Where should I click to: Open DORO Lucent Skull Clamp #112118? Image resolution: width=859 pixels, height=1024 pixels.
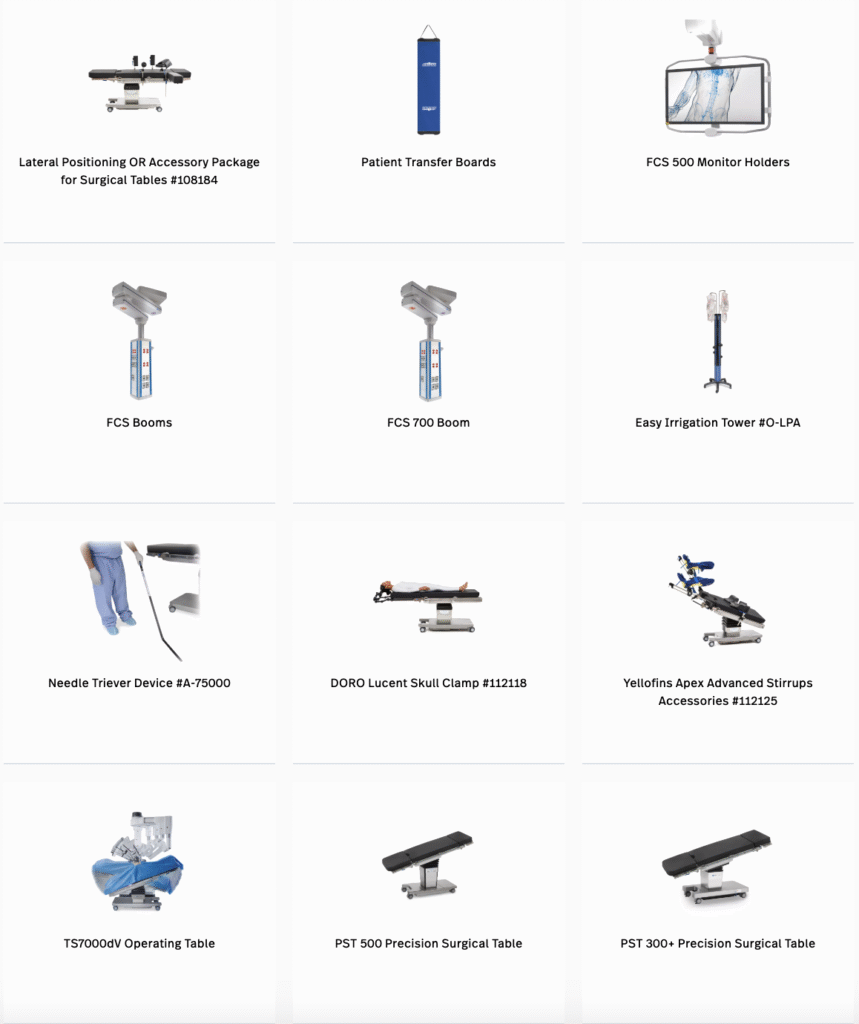428,683
